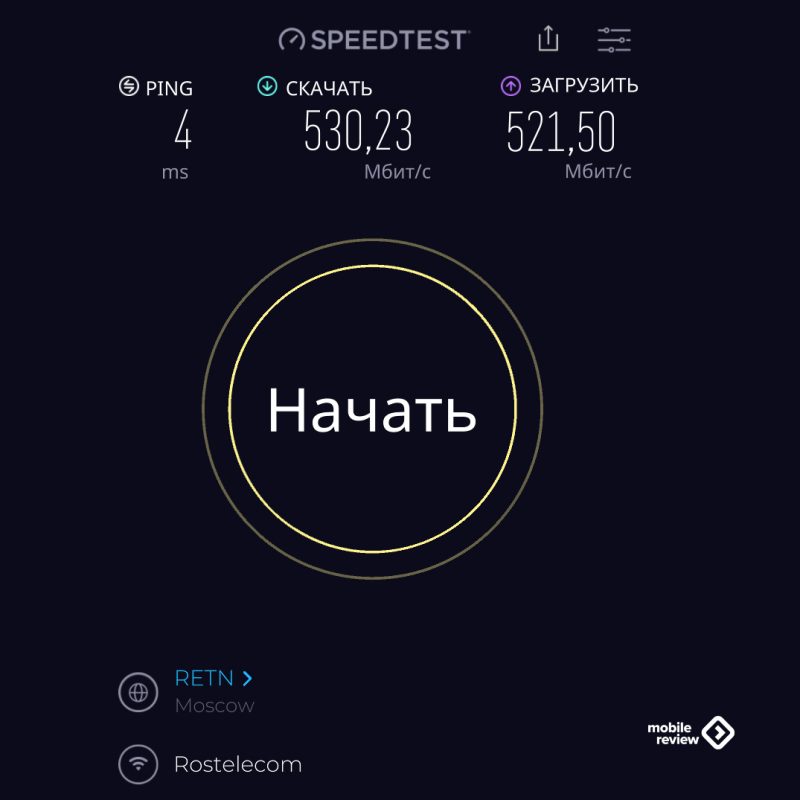This screenshot has height=800, width=800.
Task: Change the RETN Moscow server
Action: click(213, 679)
